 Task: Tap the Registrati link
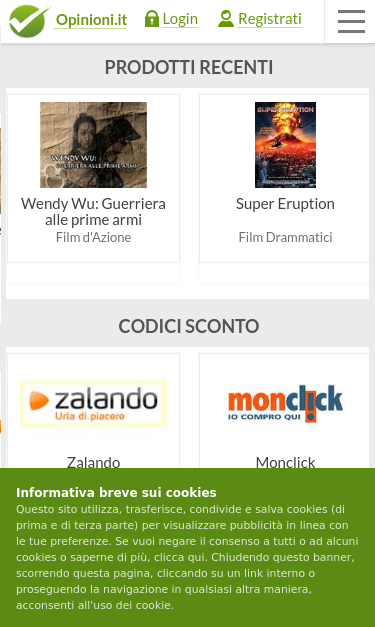260,19
